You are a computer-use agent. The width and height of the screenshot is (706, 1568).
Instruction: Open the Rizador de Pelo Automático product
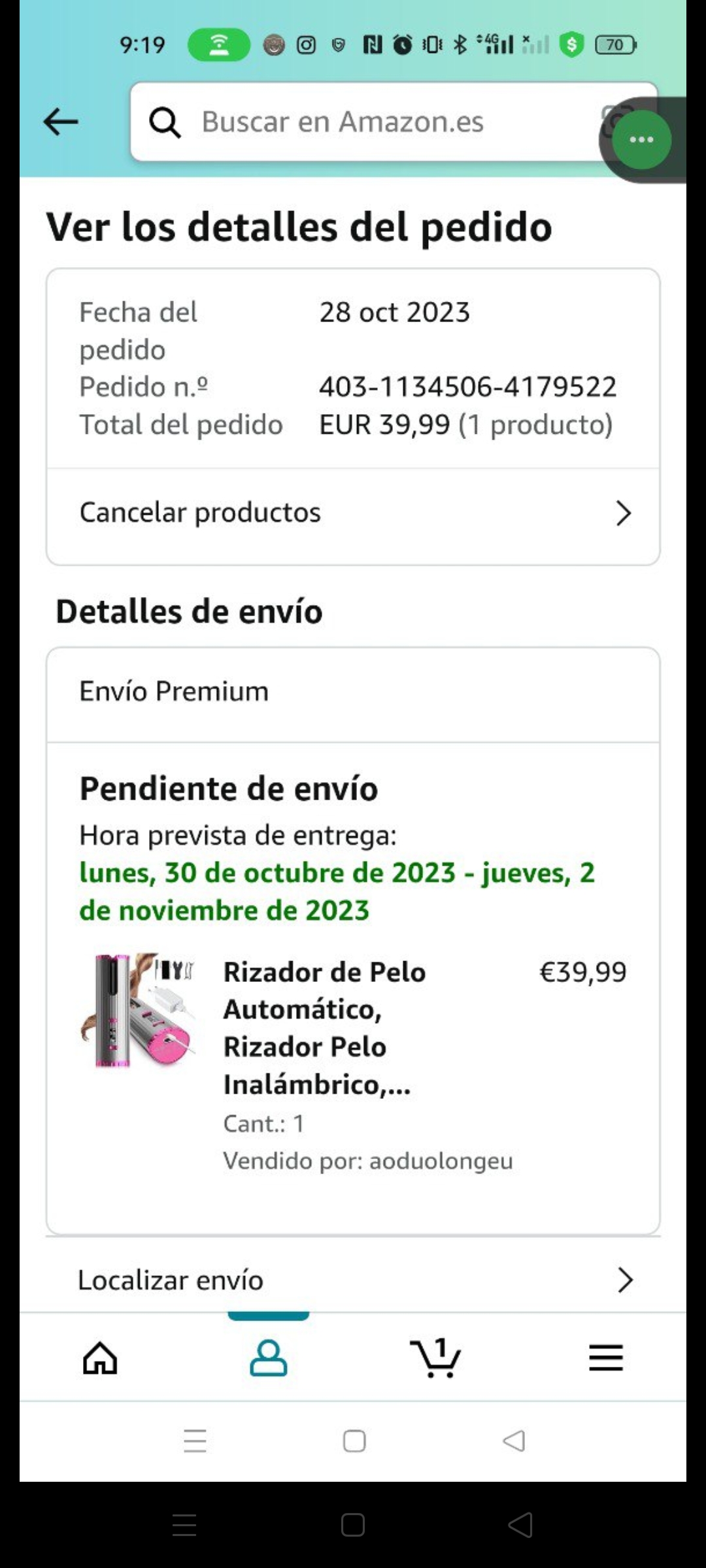pos(324,1028)
